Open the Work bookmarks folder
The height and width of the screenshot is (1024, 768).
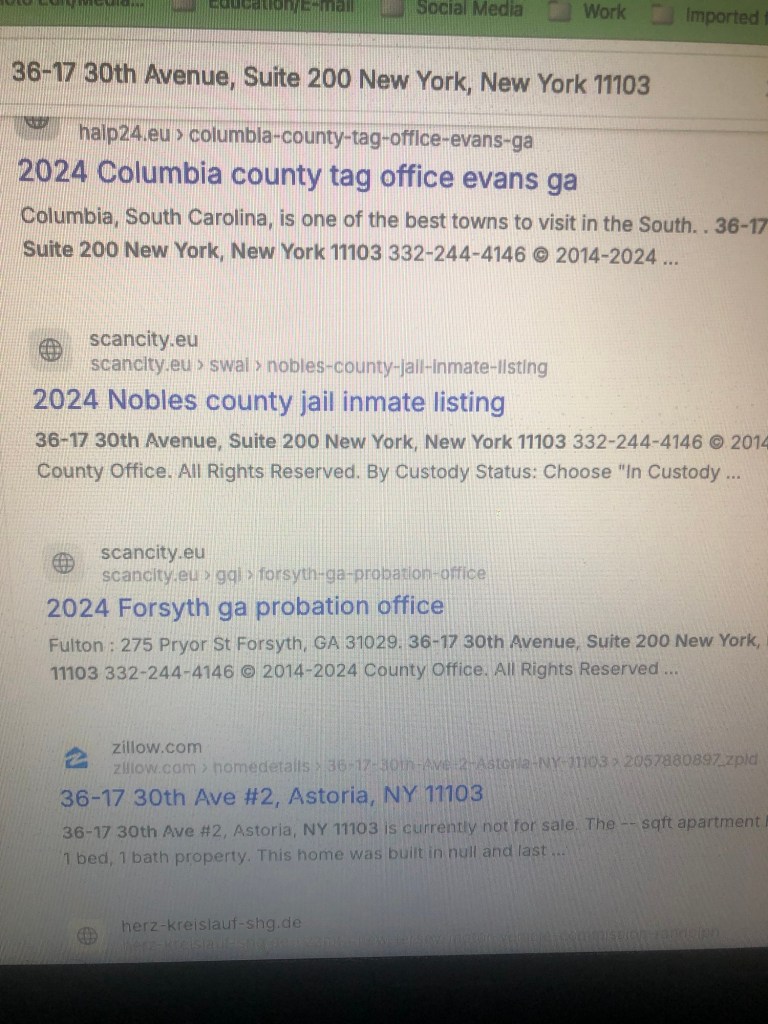603,12
